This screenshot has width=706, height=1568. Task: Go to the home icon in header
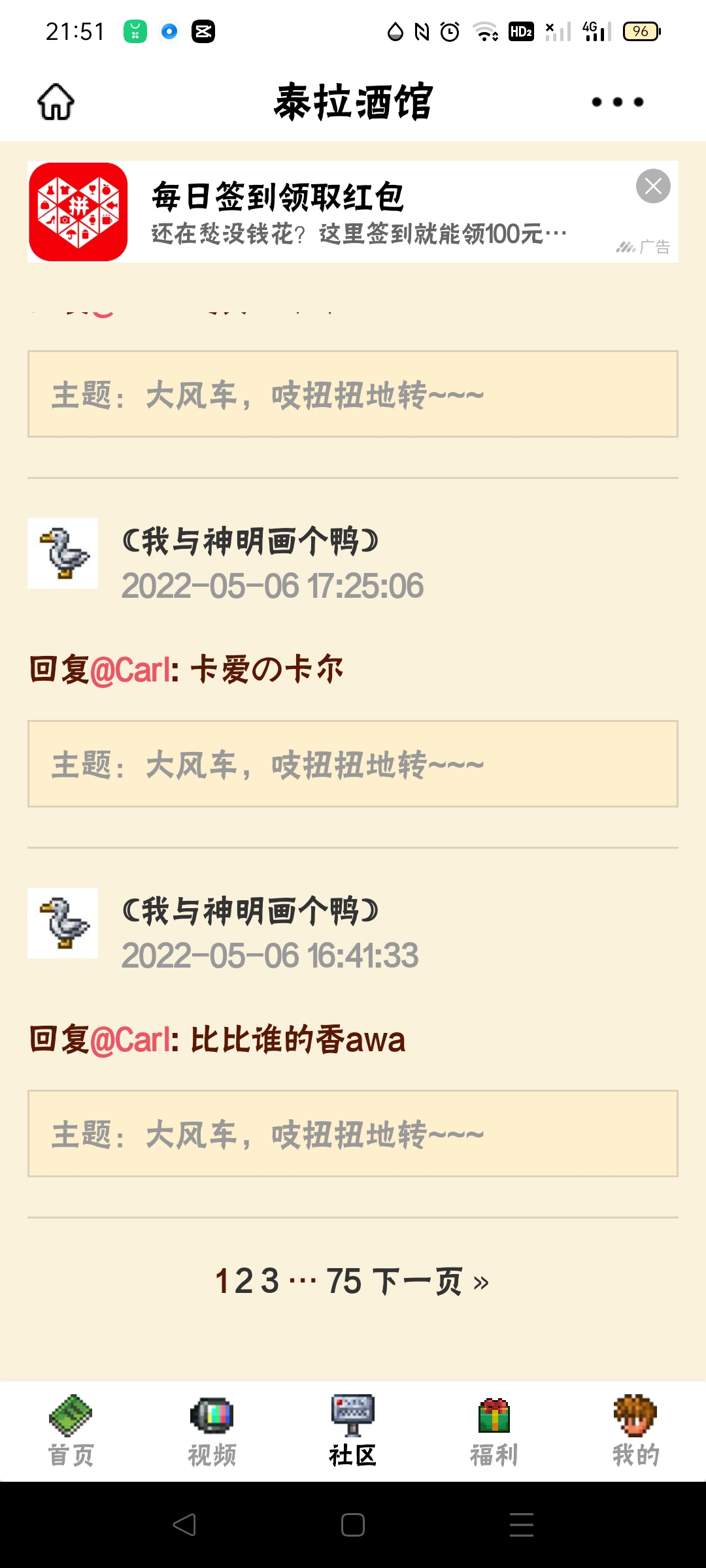pos(56,102)
